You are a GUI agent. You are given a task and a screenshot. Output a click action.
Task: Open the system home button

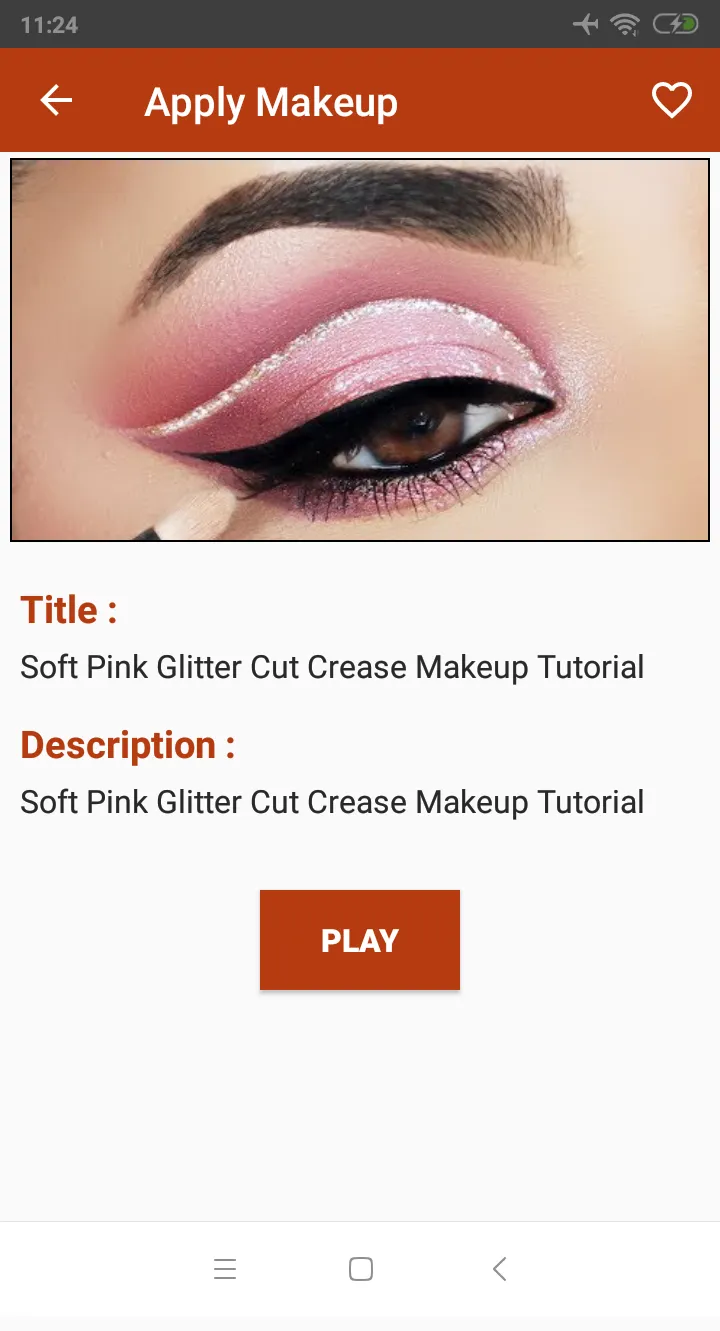[x=361, y=1269]
